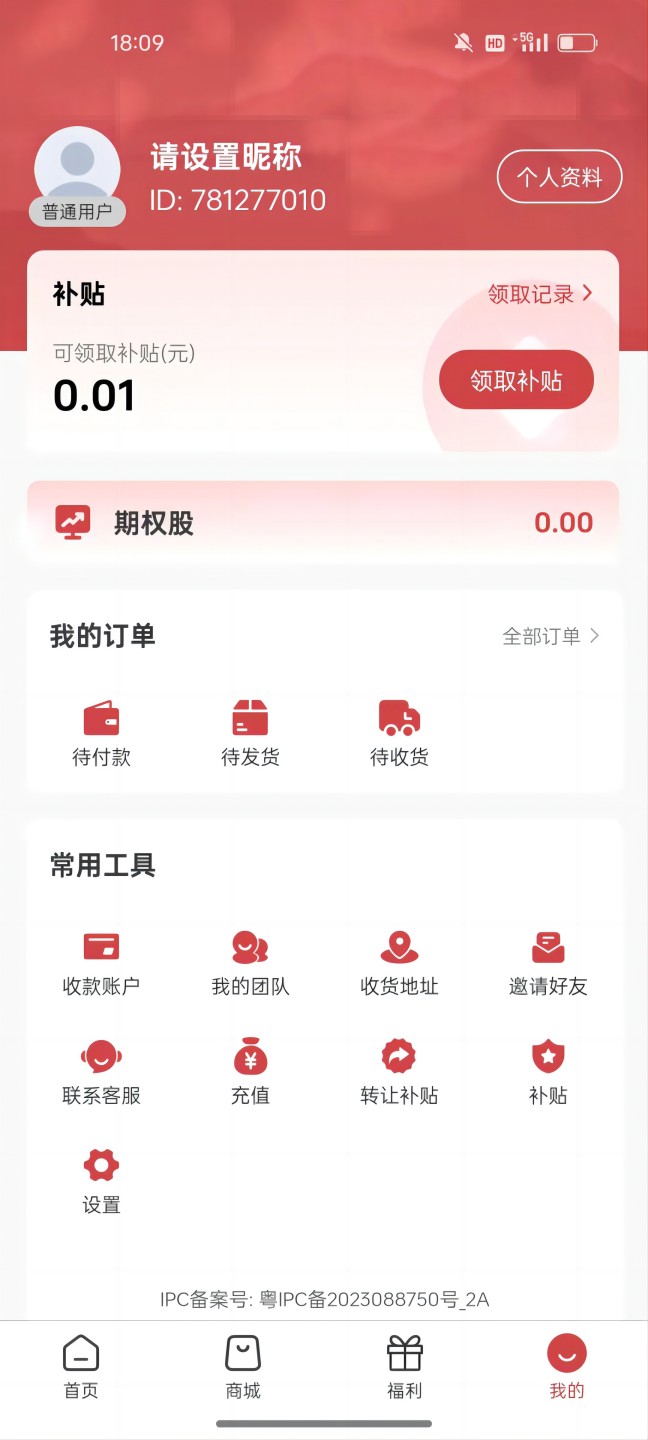Manage 收货地址 shipping address

(399, 962)
